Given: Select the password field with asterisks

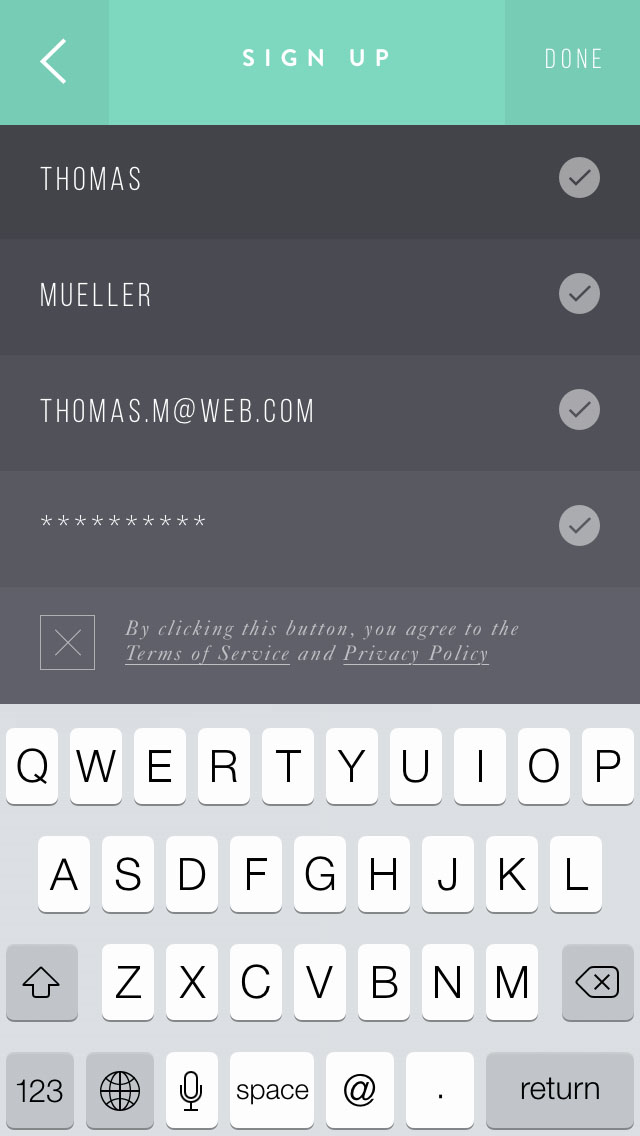Looking at the screenshot, I should click(320, 529).
